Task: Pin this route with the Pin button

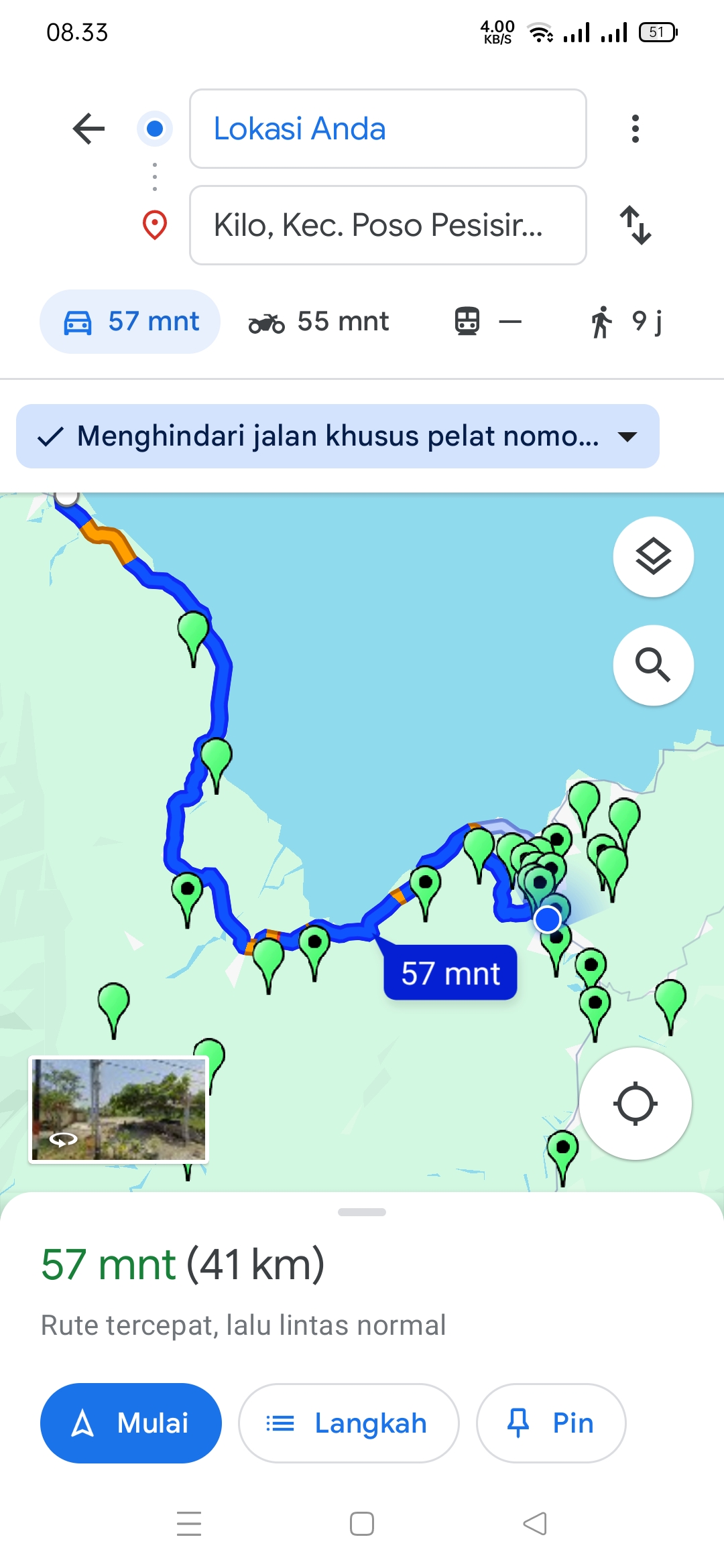Action: tap(551, 1423)
